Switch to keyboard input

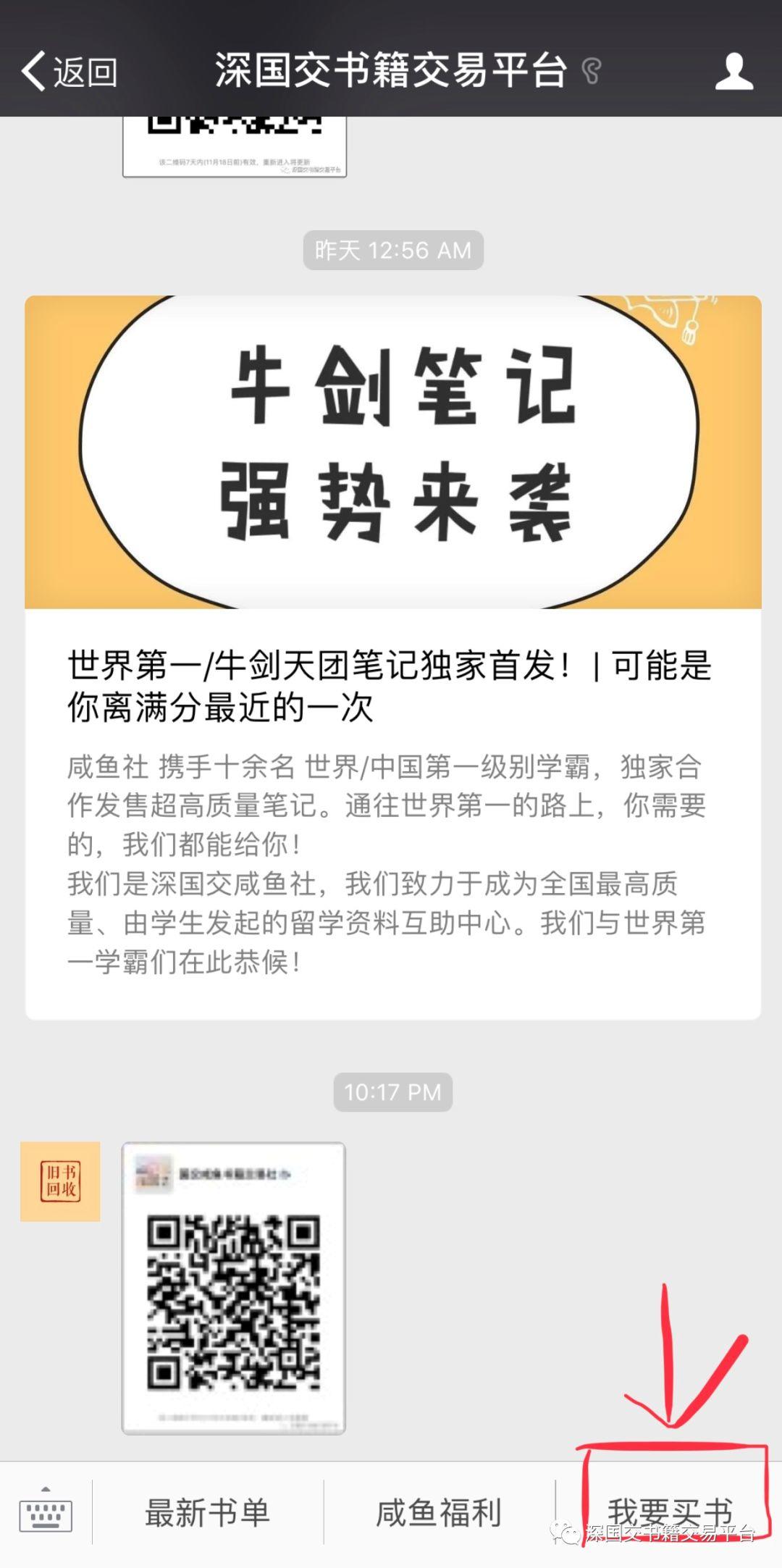[46, 1512]
